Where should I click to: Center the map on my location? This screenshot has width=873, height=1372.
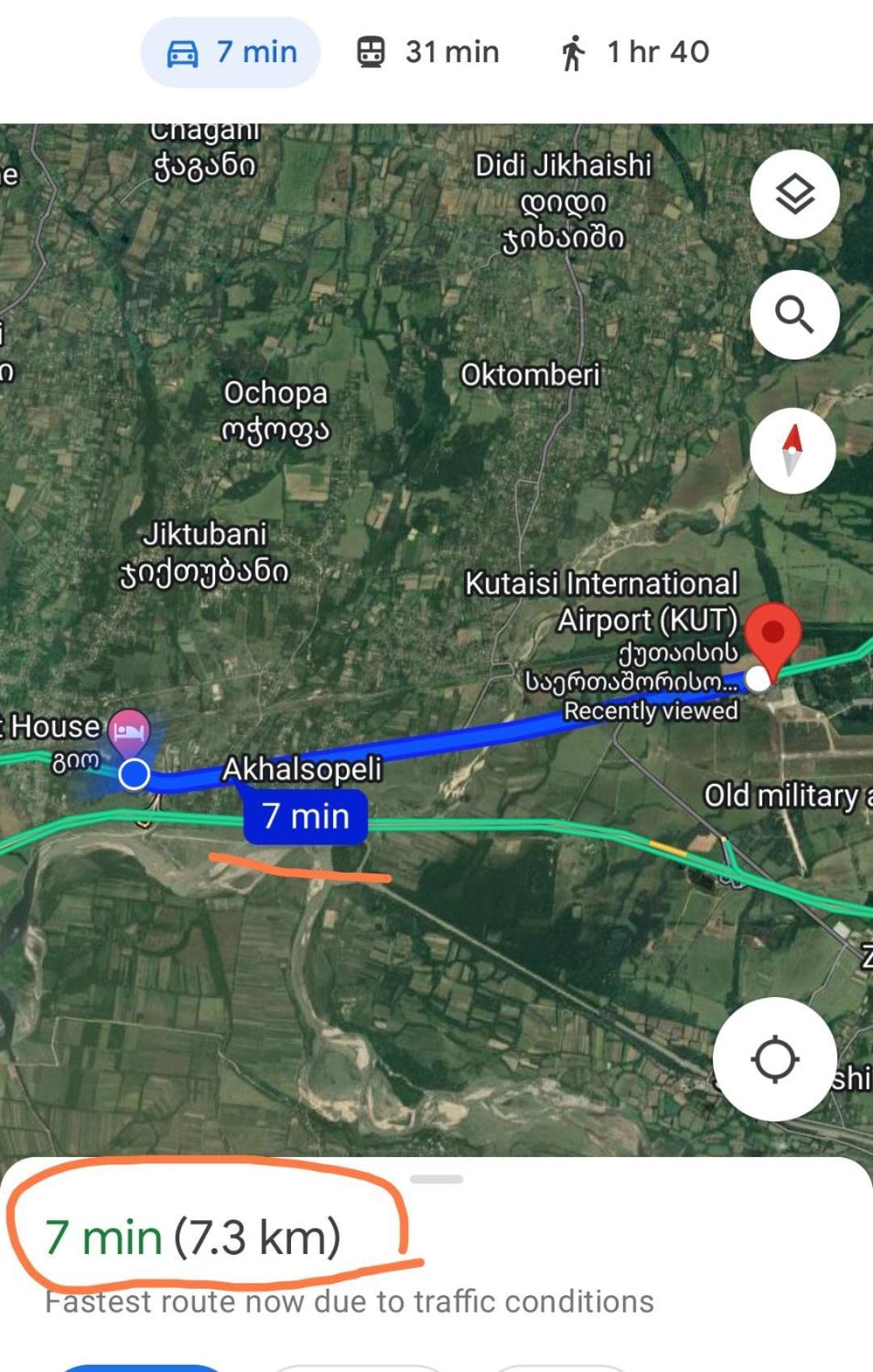[774, 1058]
